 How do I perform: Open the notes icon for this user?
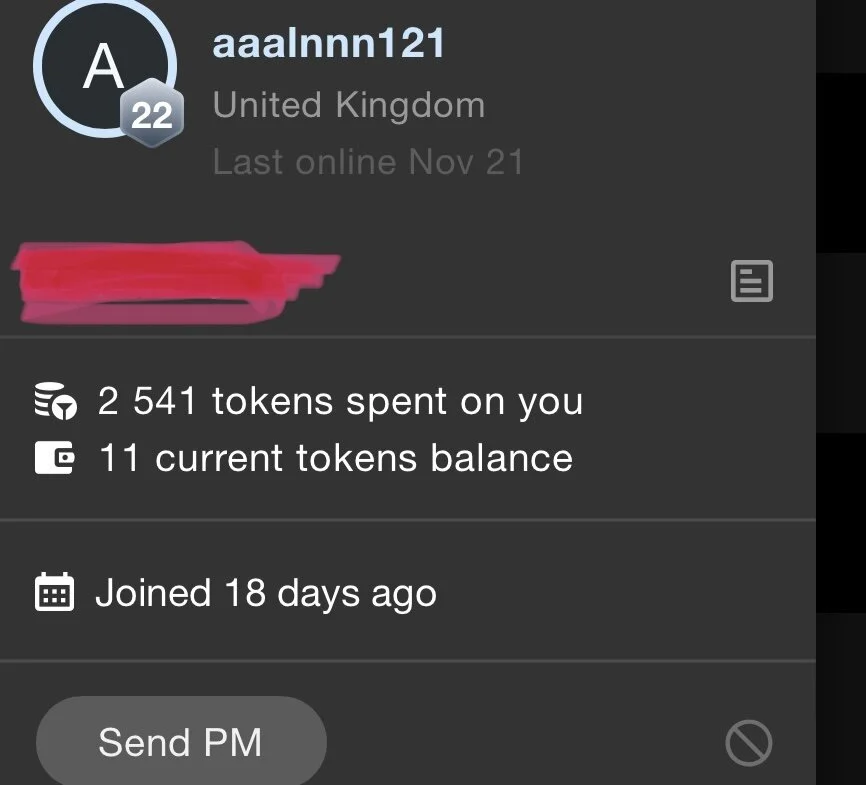click(752, 281)
